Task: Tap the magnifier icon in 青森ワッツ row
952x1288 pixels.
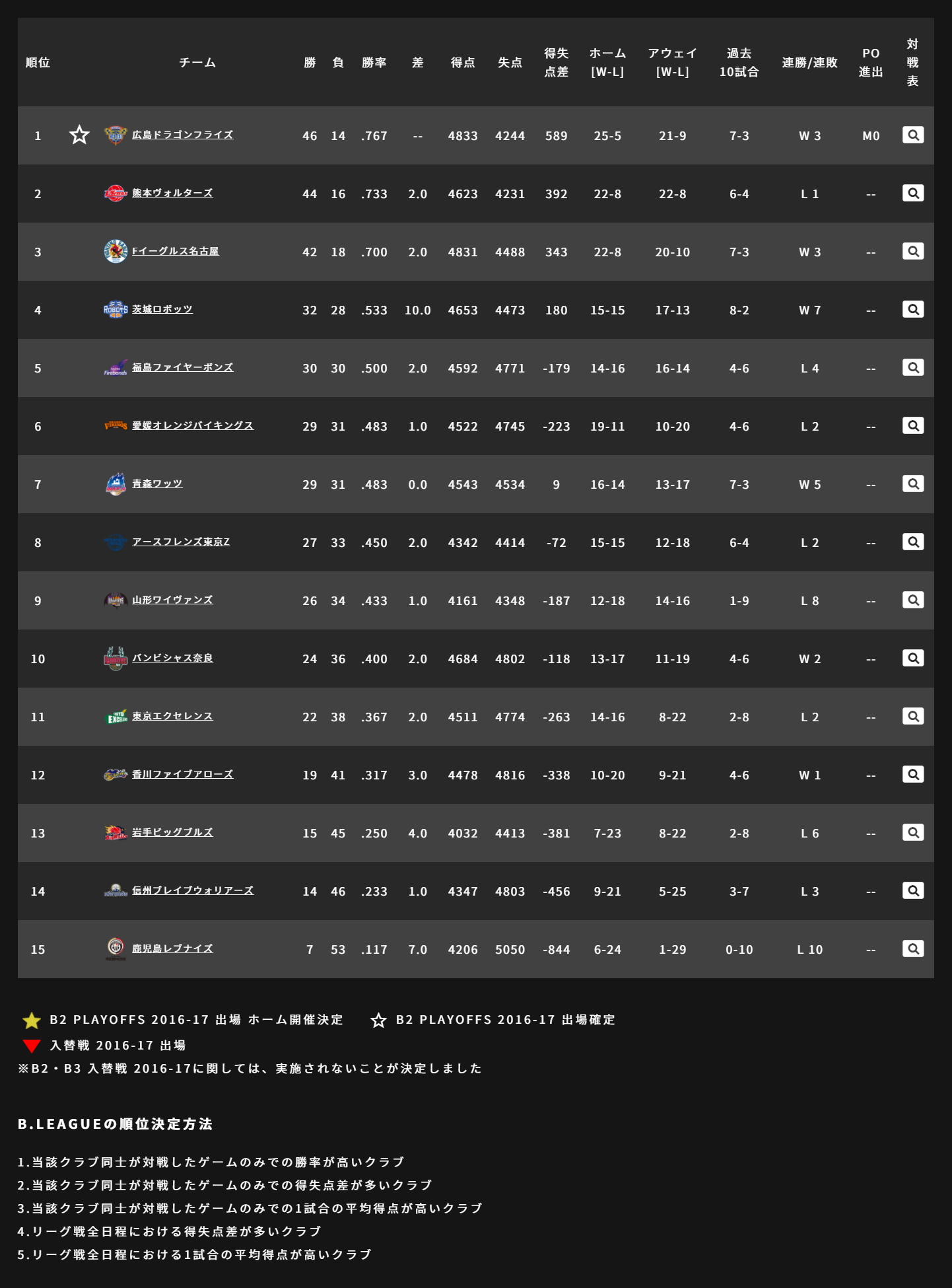Action: click(x=912, y=483)
